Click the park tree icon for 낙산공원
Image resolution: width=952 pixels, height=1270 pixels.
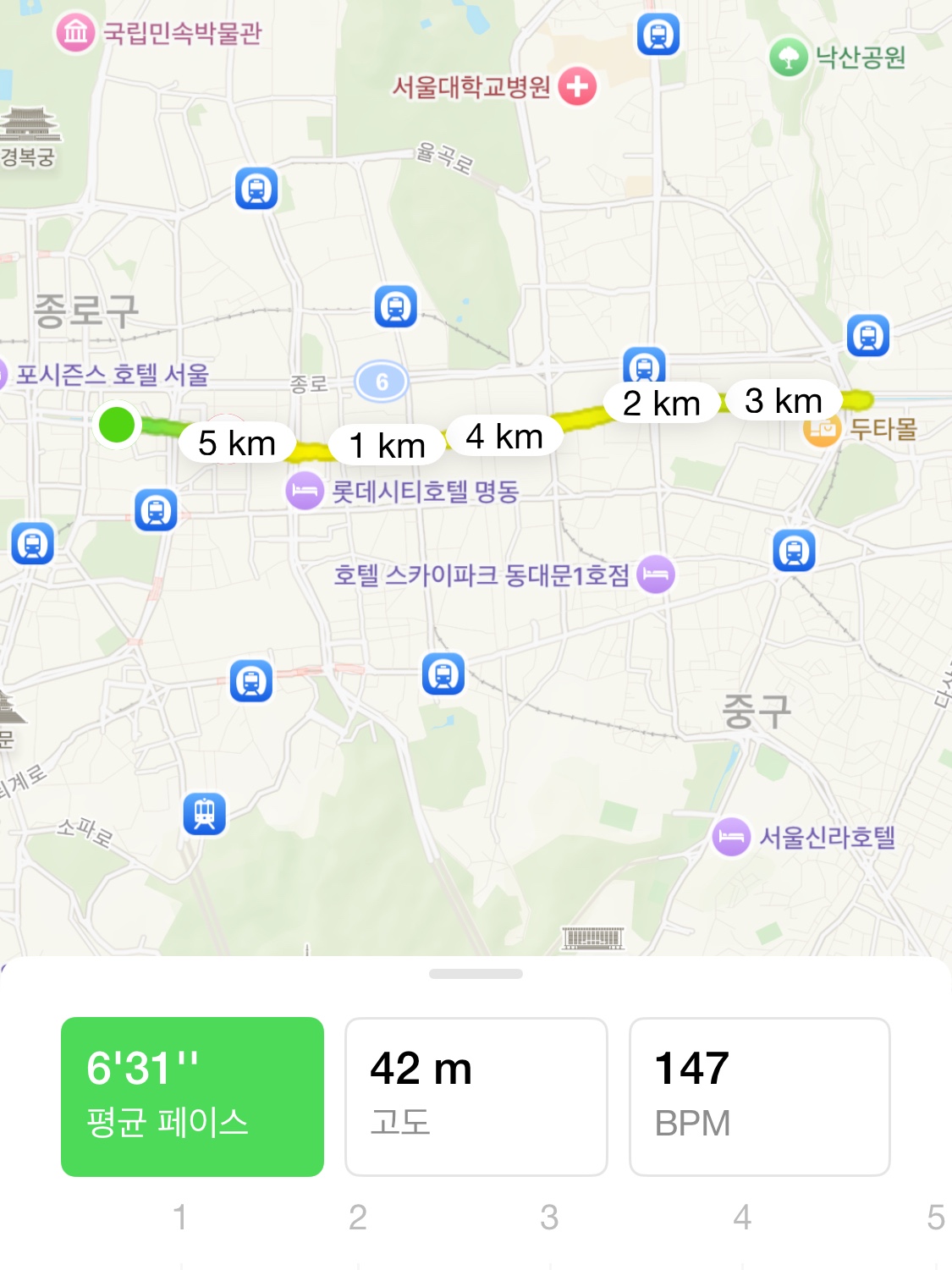tap(790, 57)
